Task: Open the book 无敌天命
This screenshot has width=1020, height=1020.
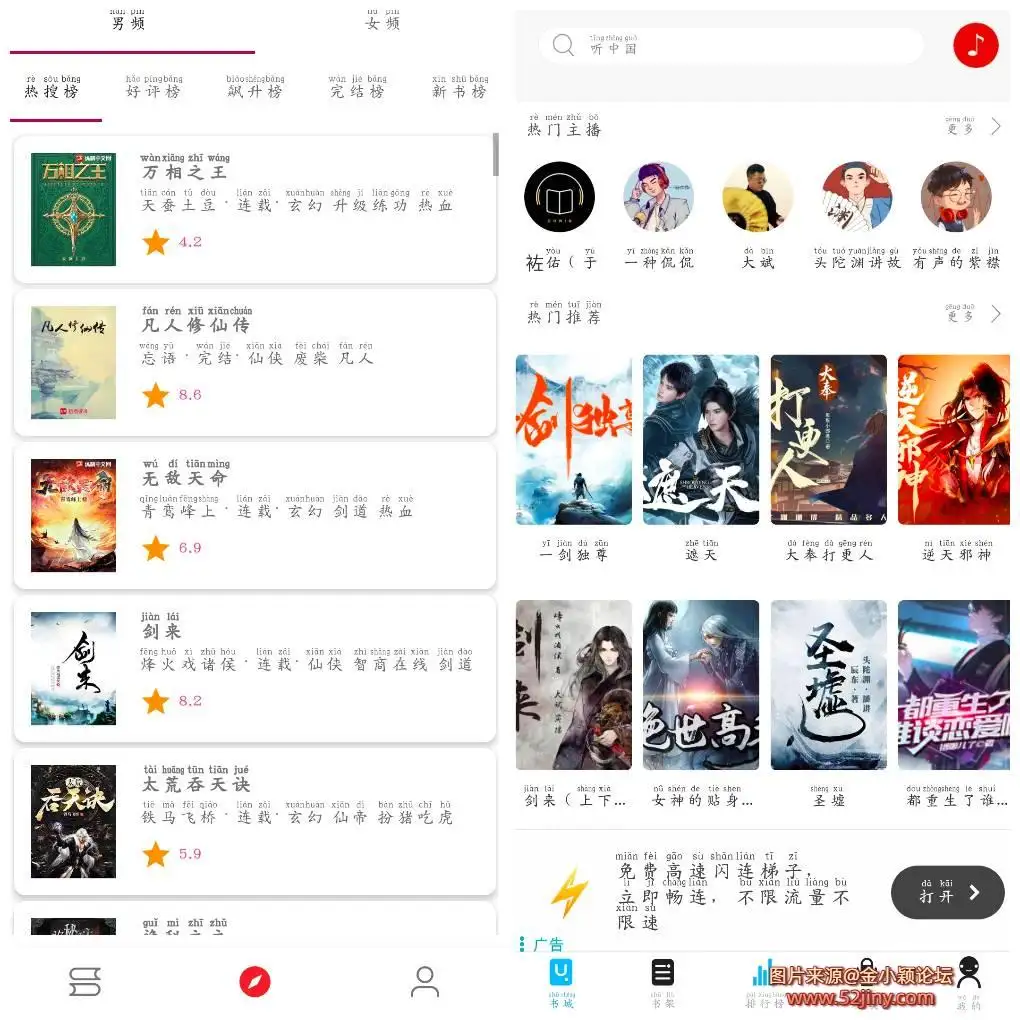Action: click(x=254, y=515)
